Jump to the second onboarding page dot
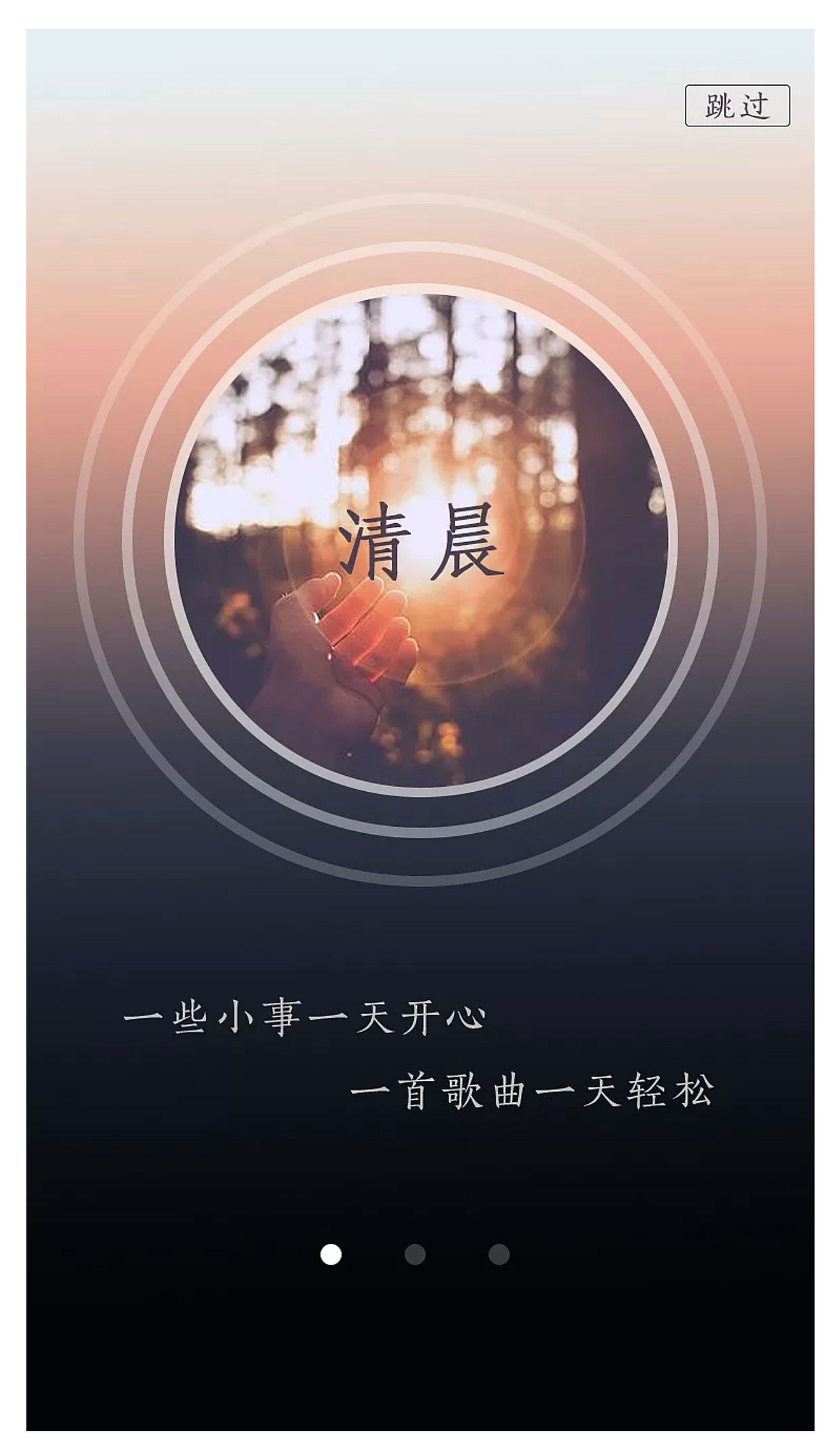The width and height of the screenshot is (825, 1456). coord(414,1254)
